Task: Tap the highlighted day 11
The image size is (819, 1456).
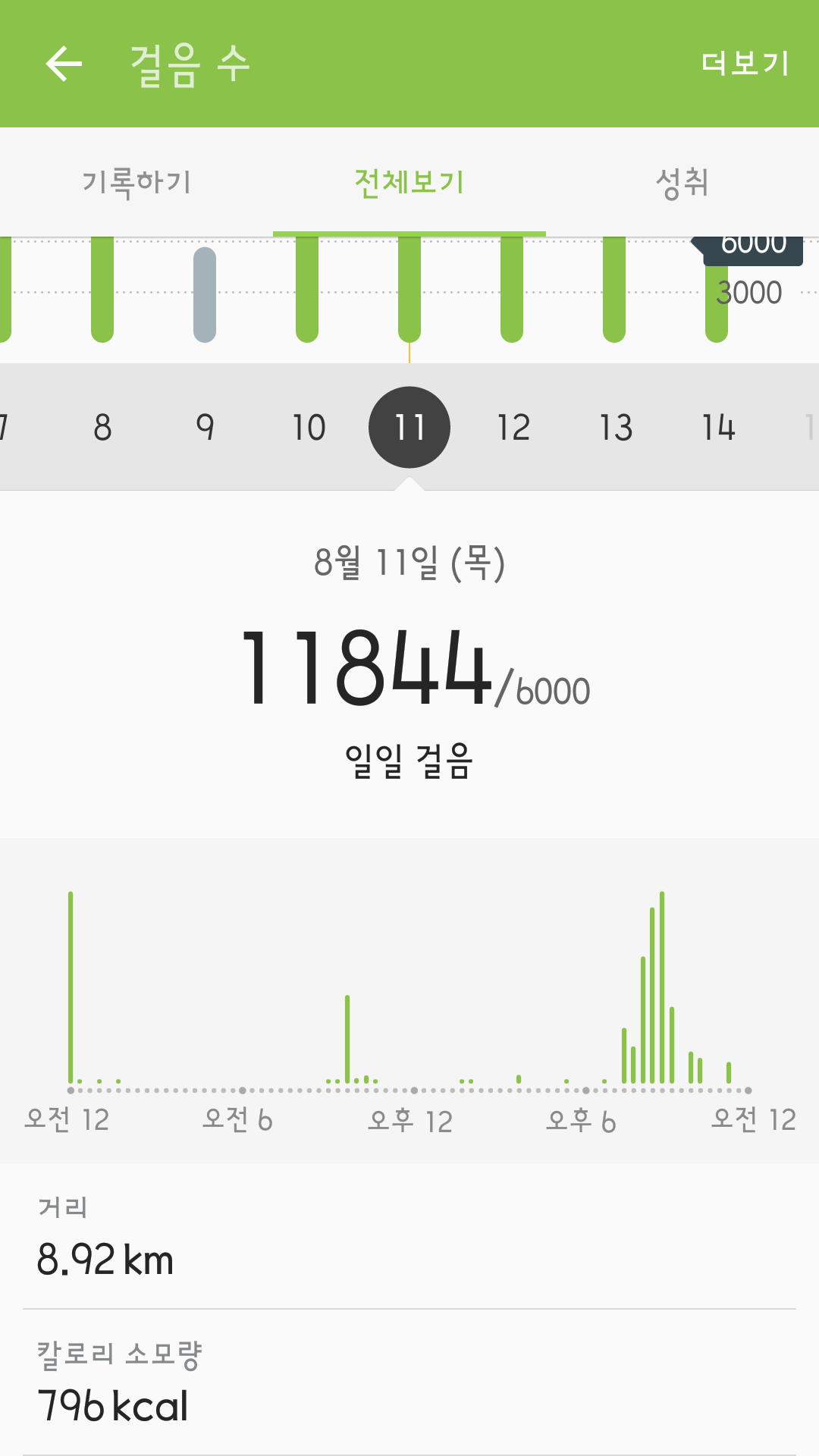Action: point(409,428)
